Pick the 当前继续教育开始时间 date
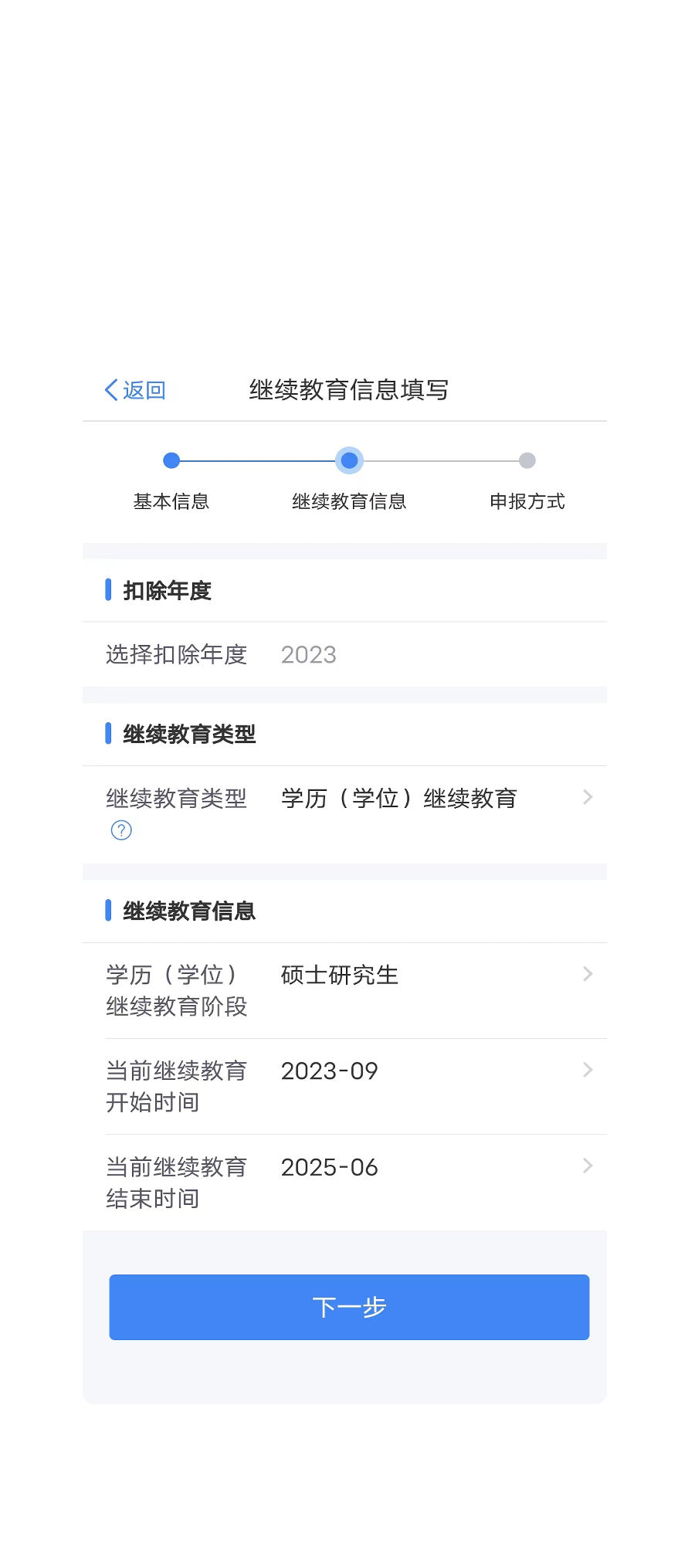The image size is (695, 1568). coord(344,1086)
